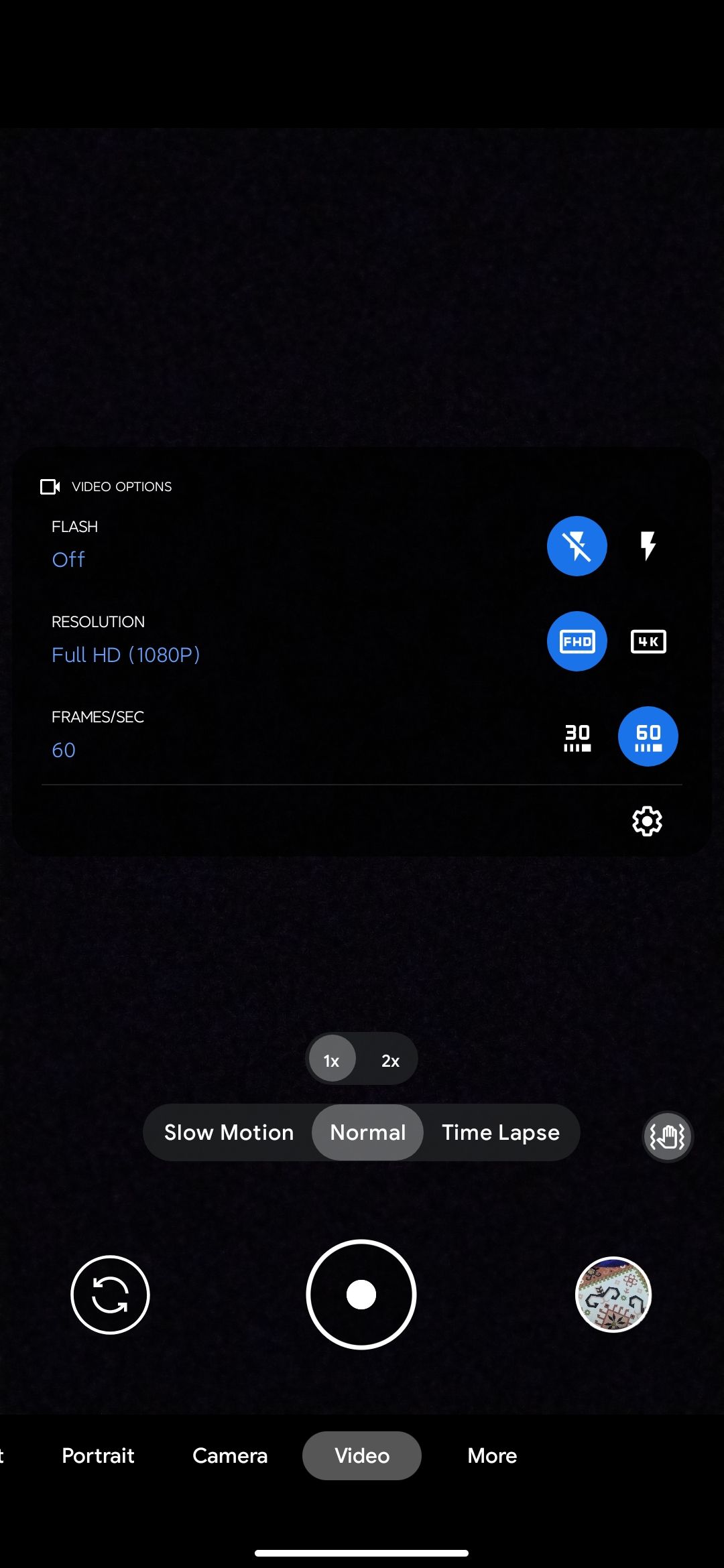Image resolution: width=724 pixels, height=1568 pixels.
Task: Select the 60 frames per second option
Action: click(x=648, y=736)
